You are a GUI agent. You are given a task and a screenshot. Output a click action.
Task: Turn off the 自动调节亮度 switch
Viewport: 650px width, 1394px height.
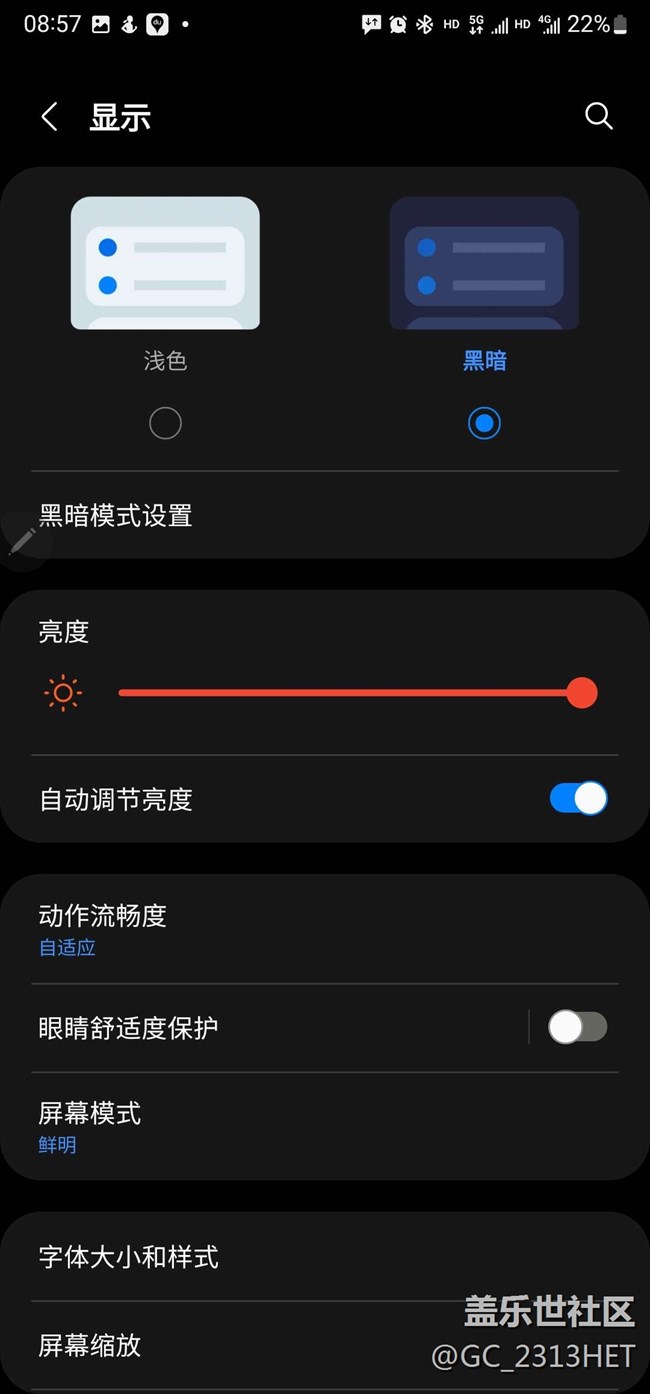pos(578,798)
